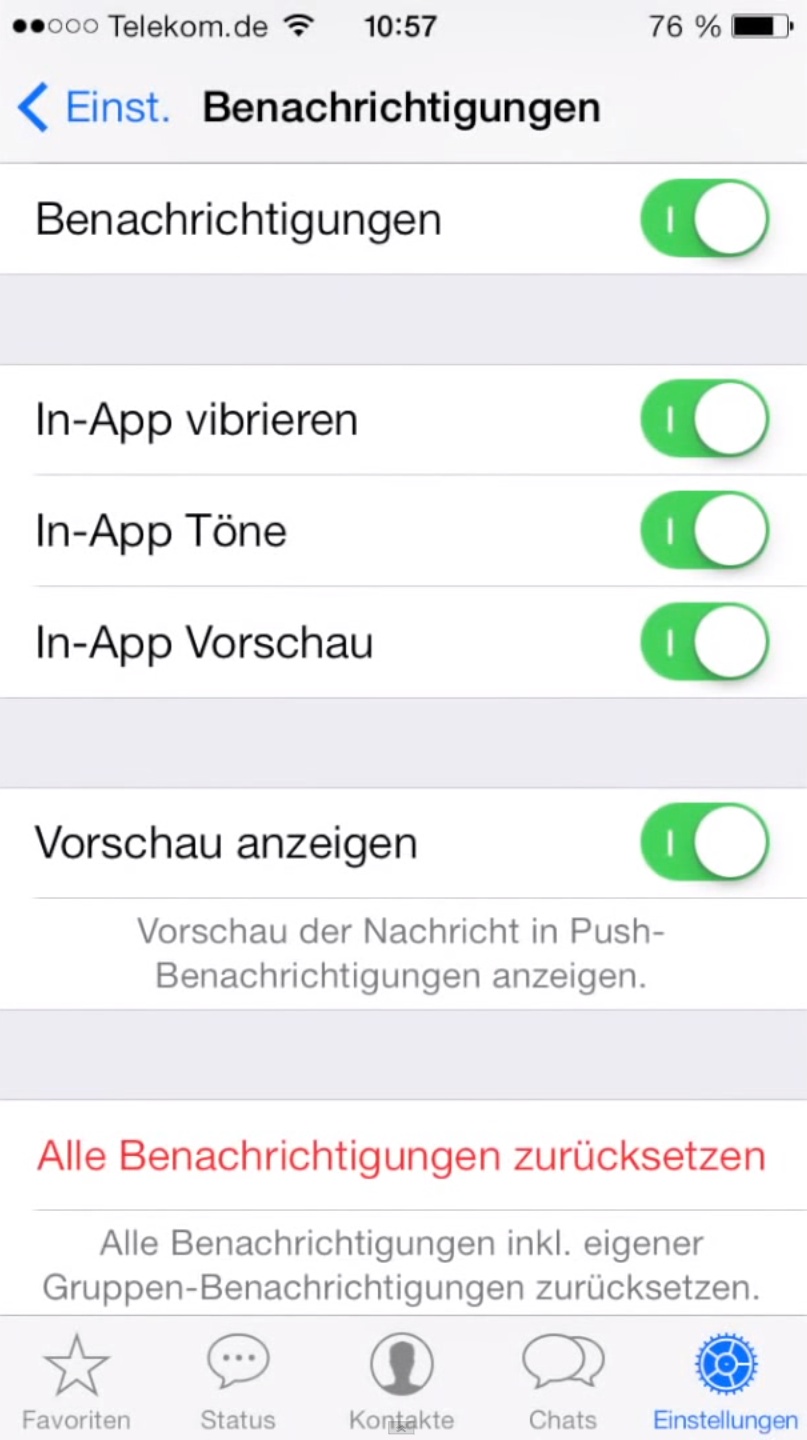Go back to Einst. screen
The image size is (807, 1440).
pos(93,107)
